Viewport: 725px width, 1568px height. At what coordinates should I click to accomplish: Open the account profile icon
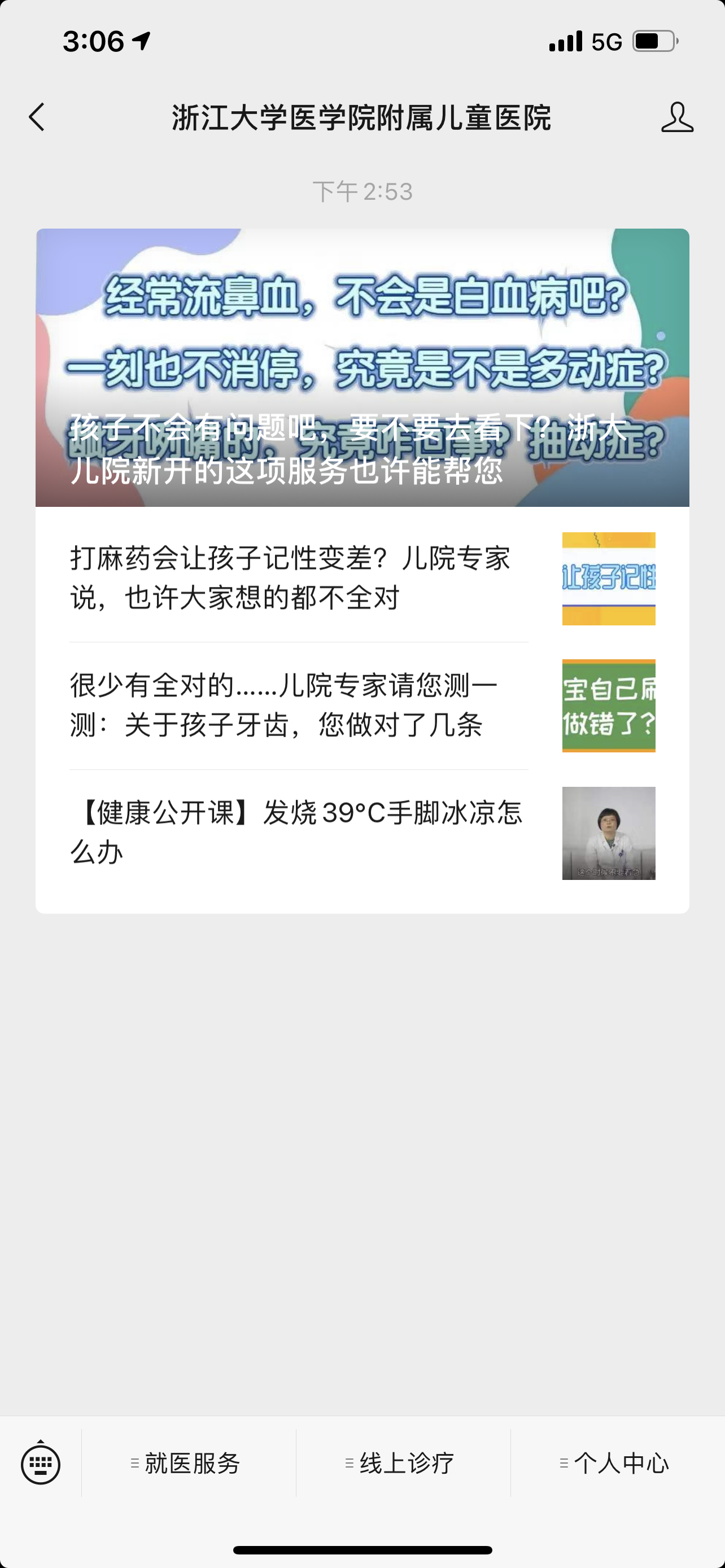(x=677, y=117)
